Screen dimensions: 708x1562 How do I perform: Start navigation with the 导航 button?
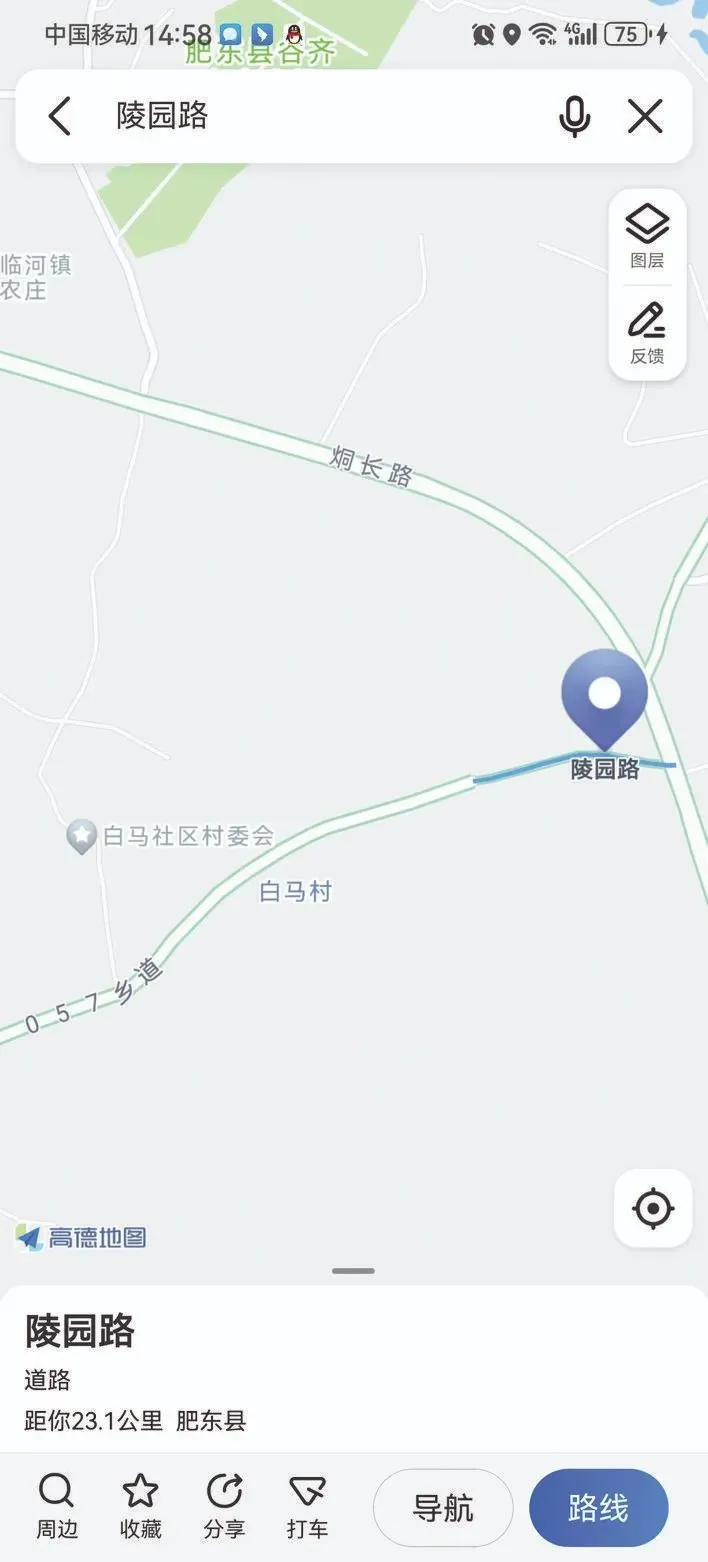point(443,1507)
